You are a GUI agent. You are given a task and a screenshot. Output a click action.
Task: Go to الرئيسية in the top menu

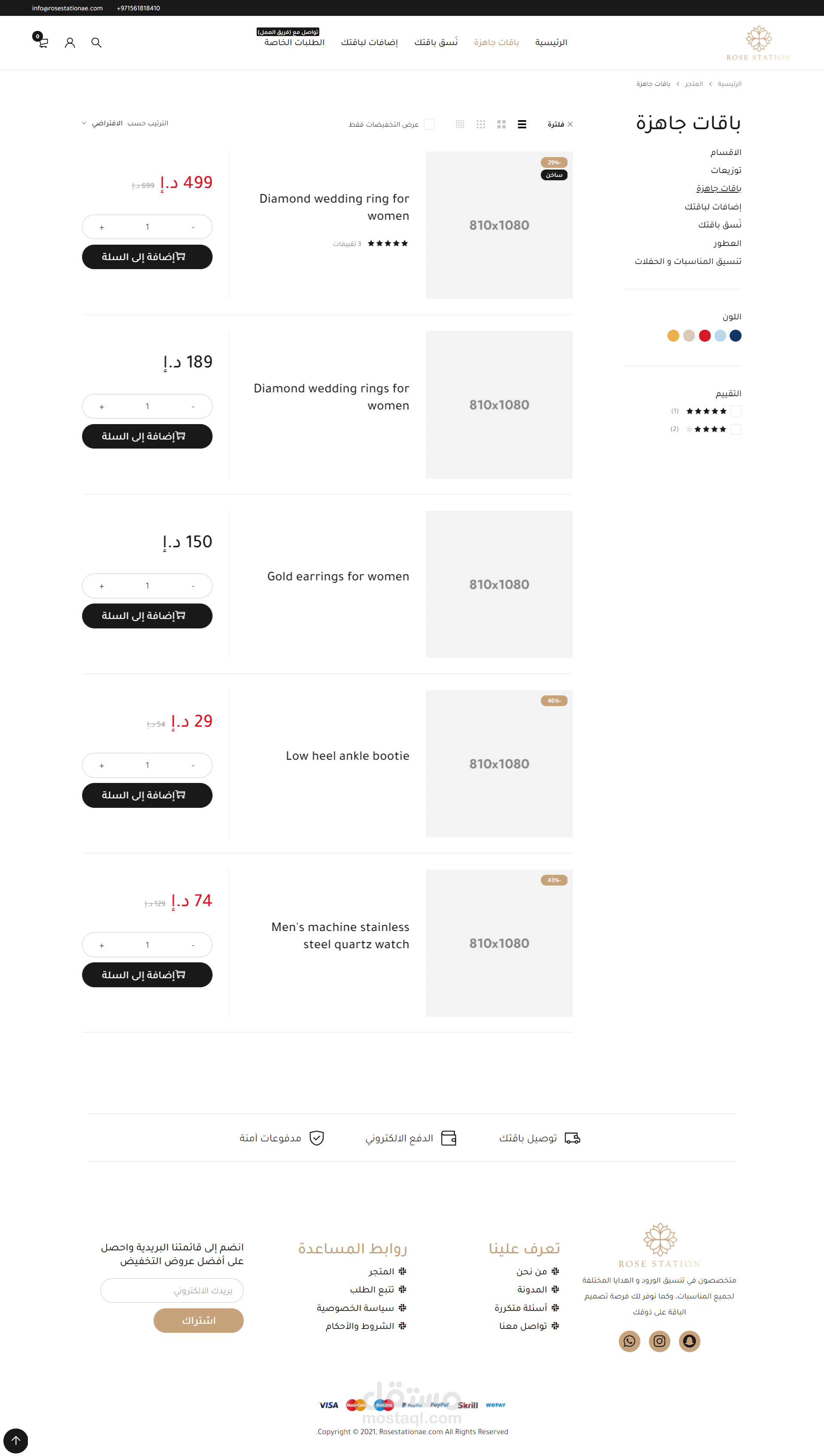click(551, 42)
